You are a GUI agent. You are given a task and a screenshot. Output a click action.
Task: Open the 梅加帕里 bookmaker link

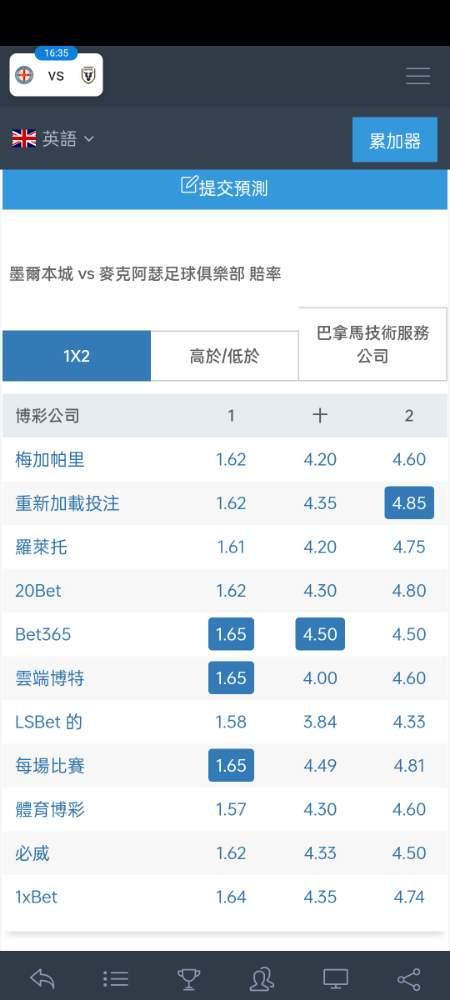point(50,459)
